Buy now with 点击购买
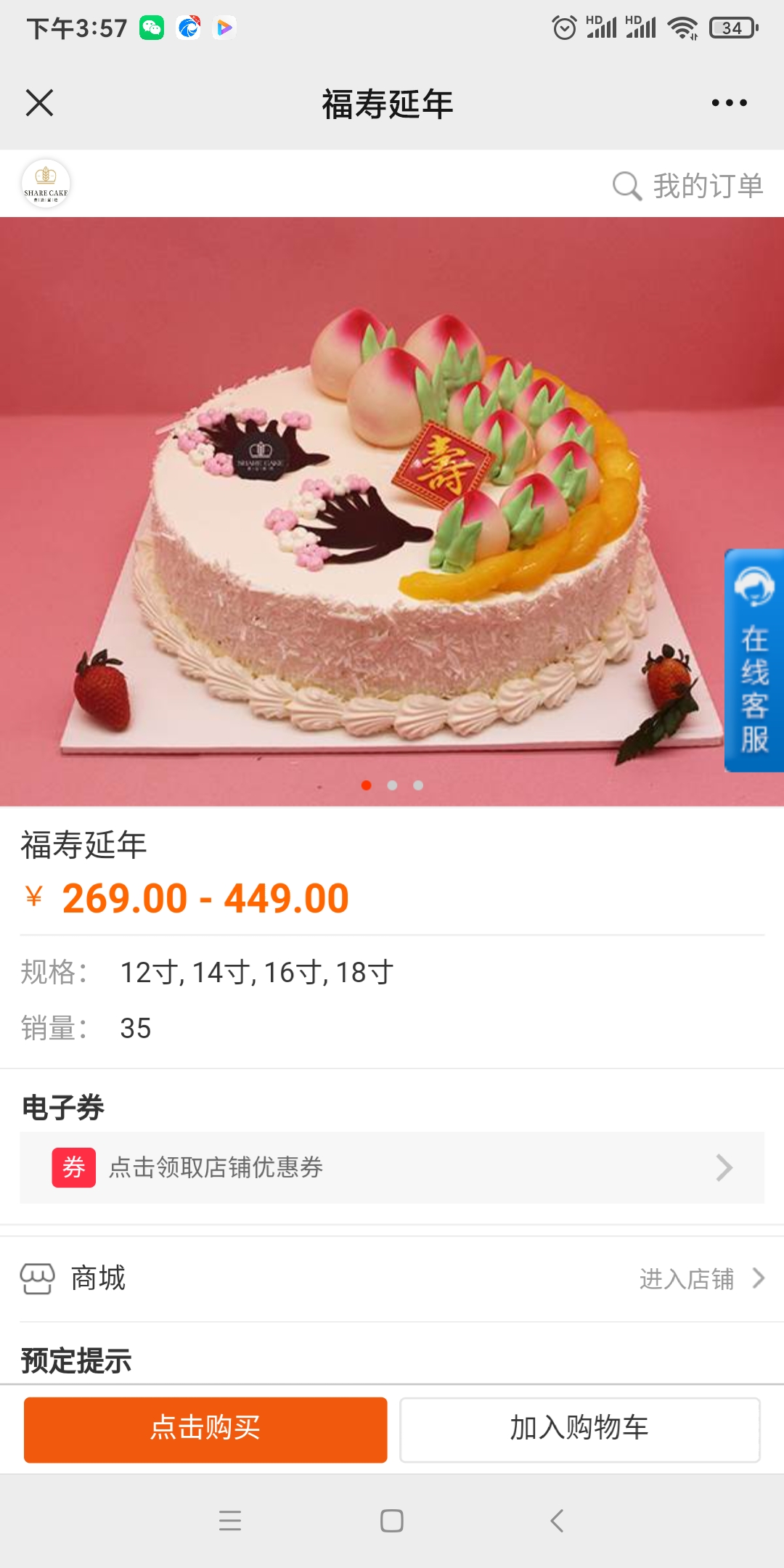 coord(205,1429)
